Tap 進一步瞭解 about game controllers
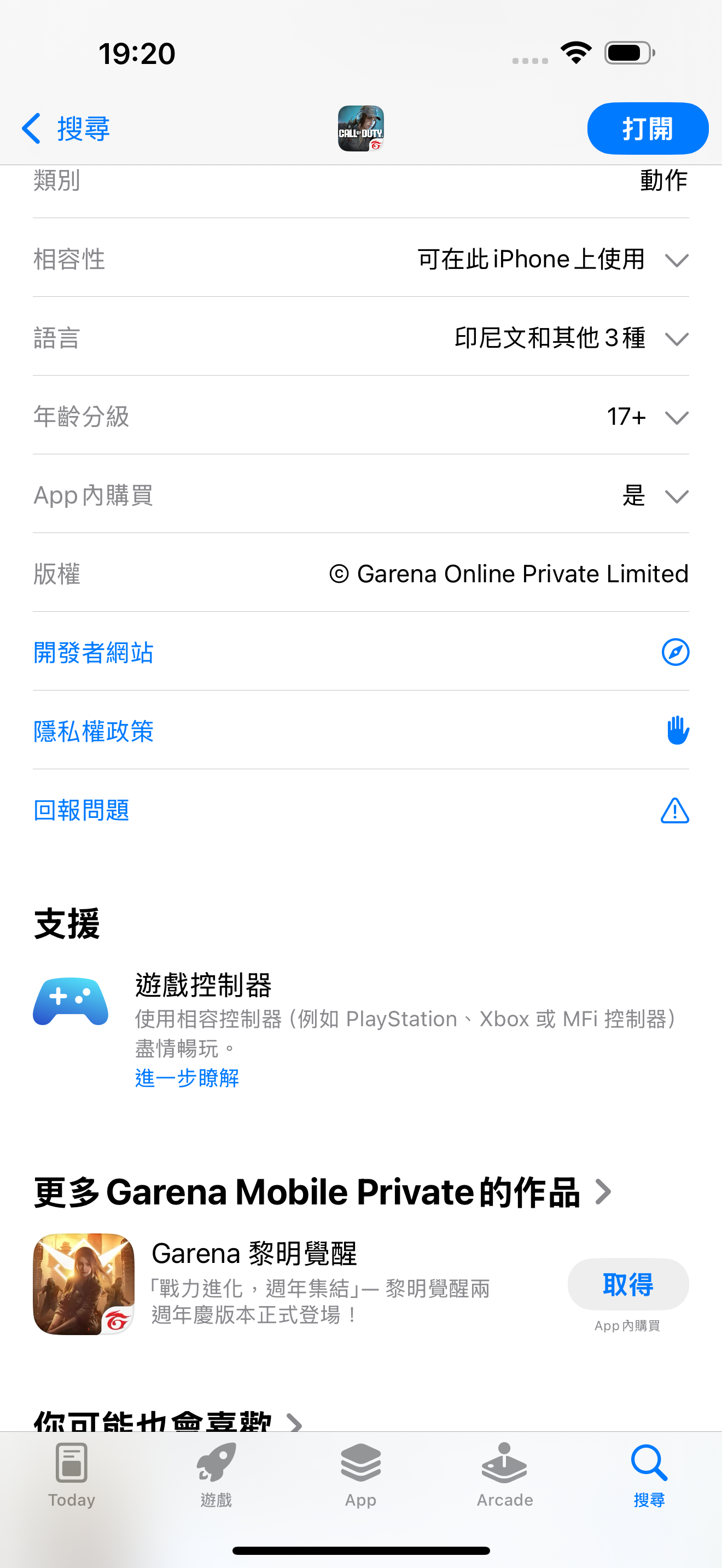 (x=187, y=1078)
